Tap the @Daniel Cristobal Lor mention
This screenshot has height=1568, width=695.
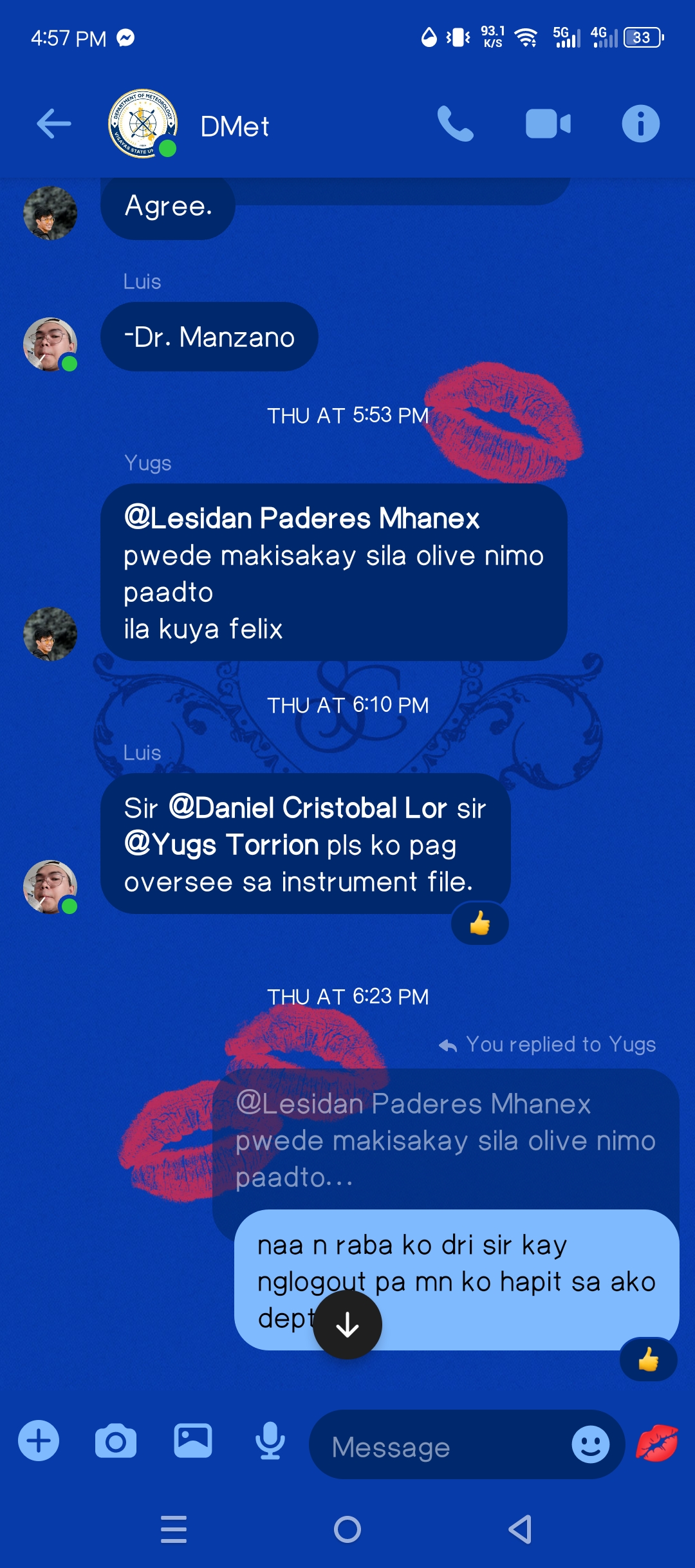click(308, 808)
